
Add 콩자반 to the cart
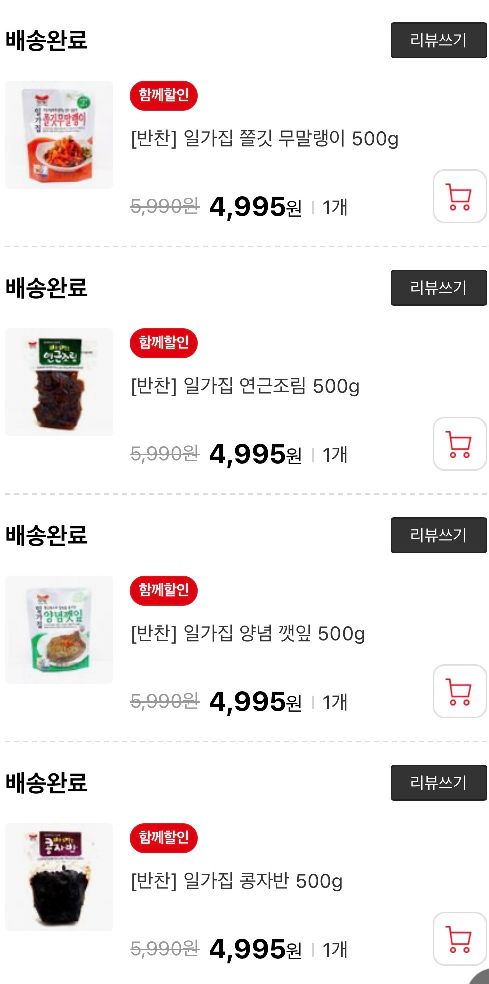[459, 939]
